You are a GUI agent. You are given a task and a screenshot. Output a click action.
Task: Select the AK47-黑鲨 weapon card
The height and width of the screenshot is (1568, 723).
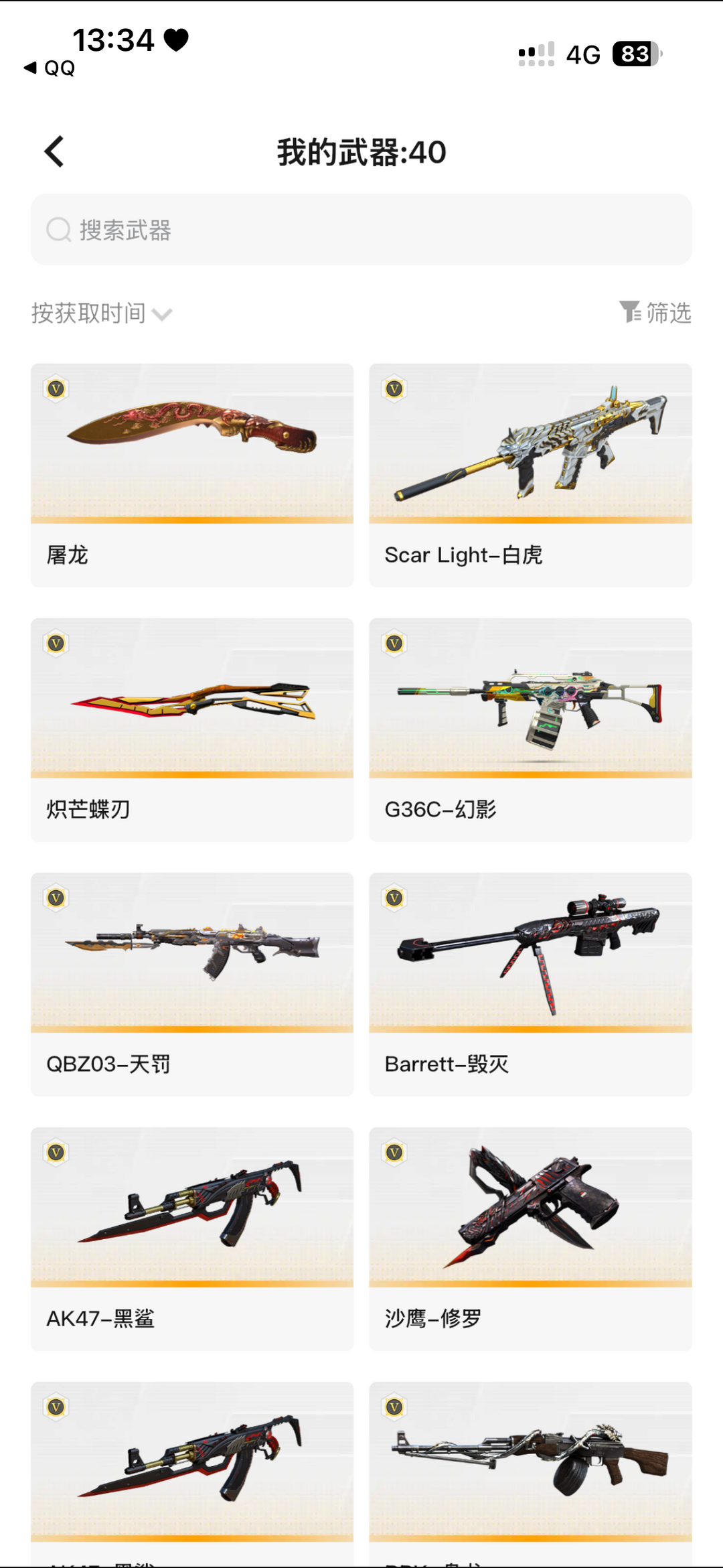192,1238
